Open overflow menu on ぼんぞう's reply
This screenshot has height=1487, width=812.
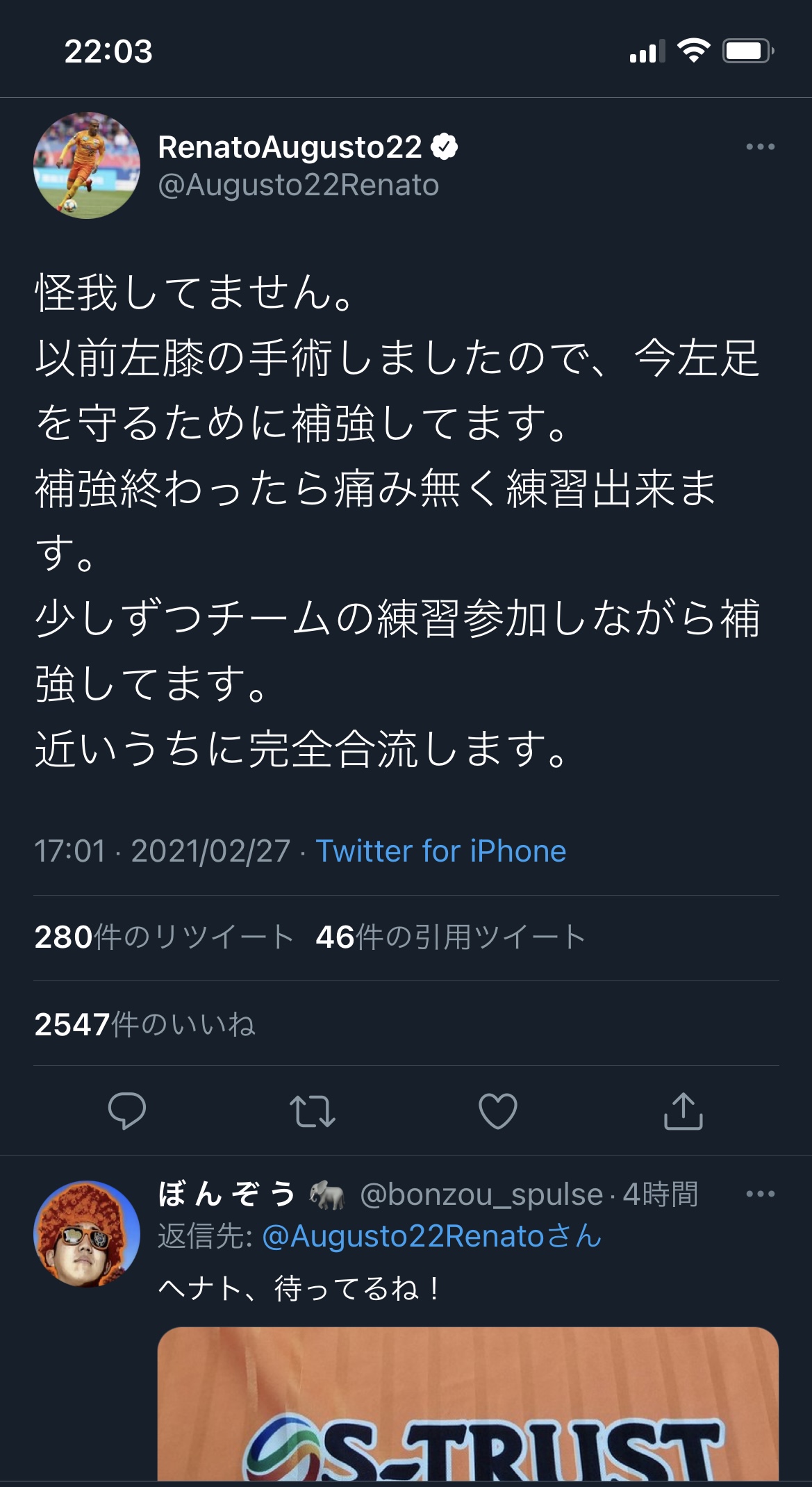click(760, 1194)
